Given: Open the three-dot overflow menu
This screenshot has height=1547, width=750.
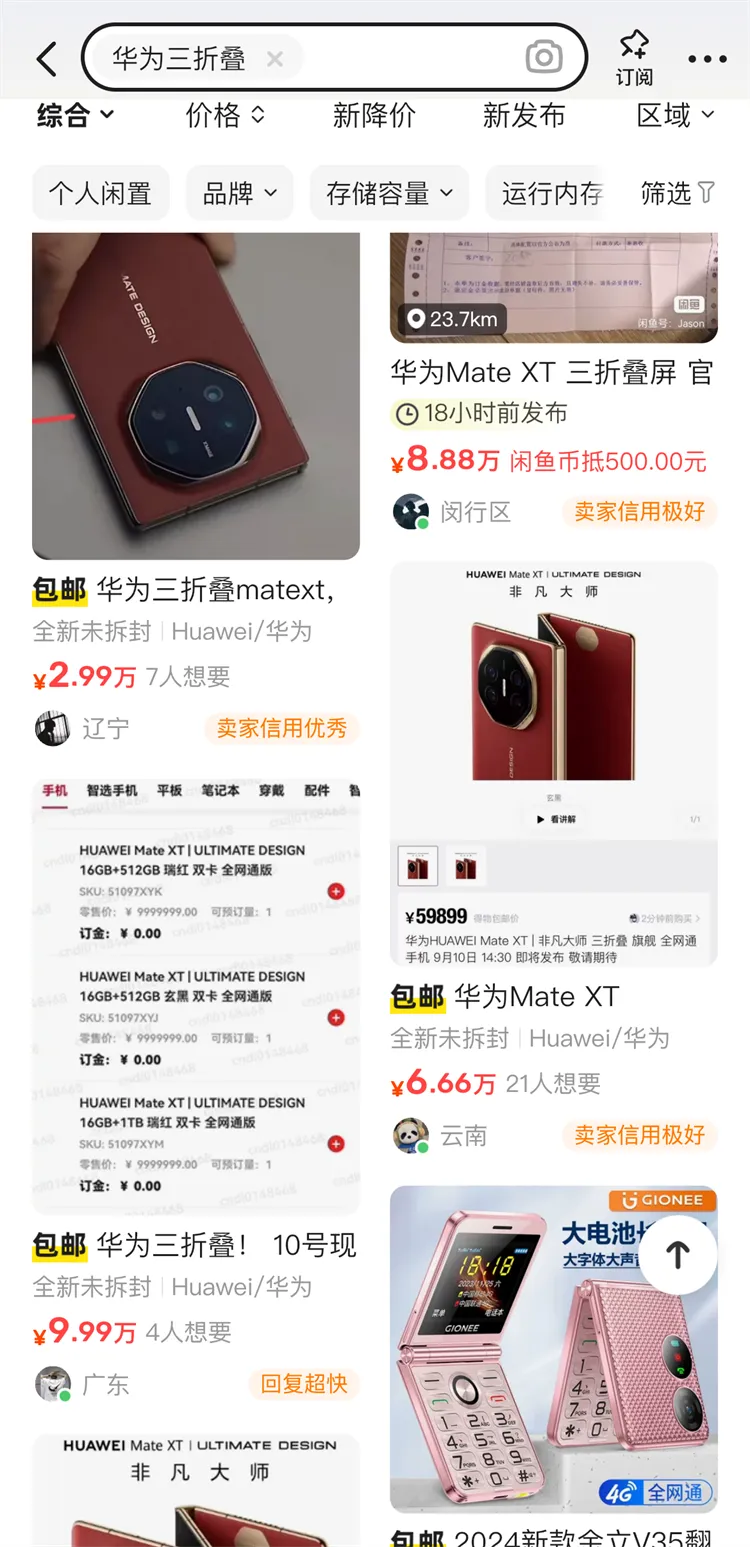Looking at the screenshot, I should coord(707,59).
